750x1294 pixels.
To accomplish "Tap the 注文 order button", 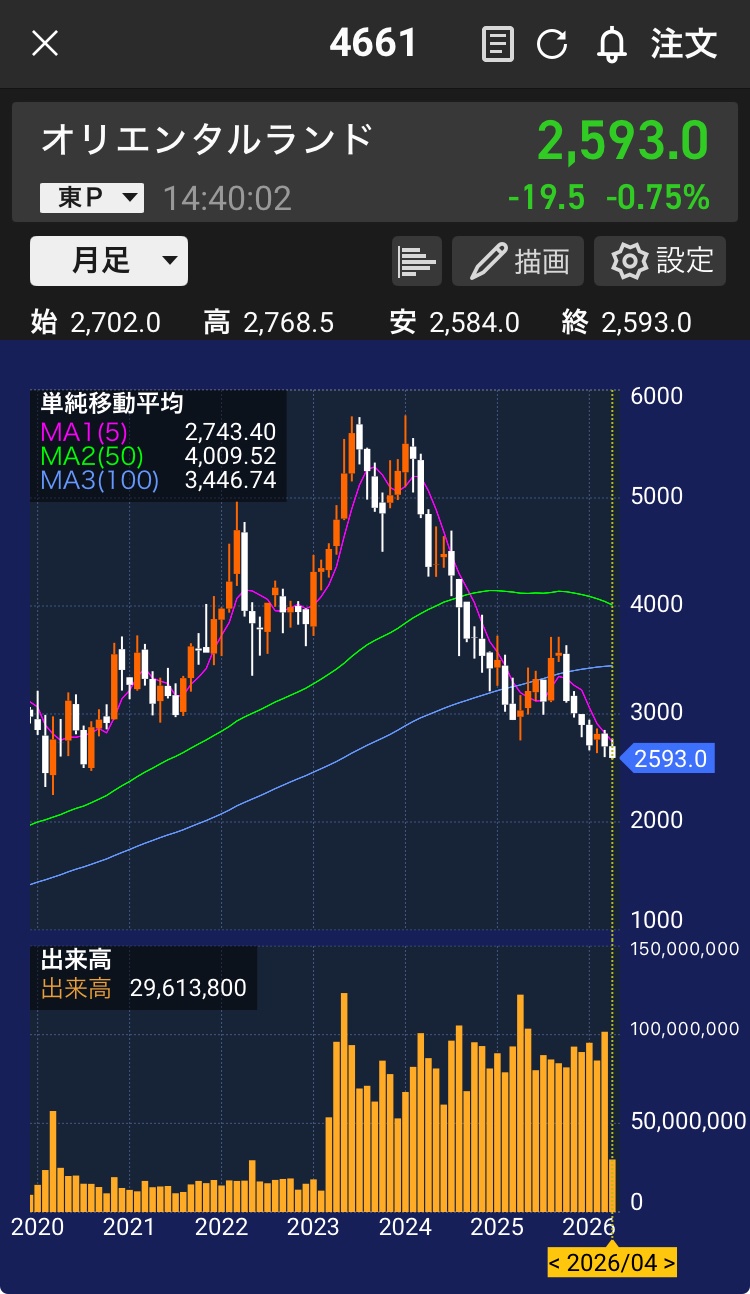I will [x=684, y=44].
